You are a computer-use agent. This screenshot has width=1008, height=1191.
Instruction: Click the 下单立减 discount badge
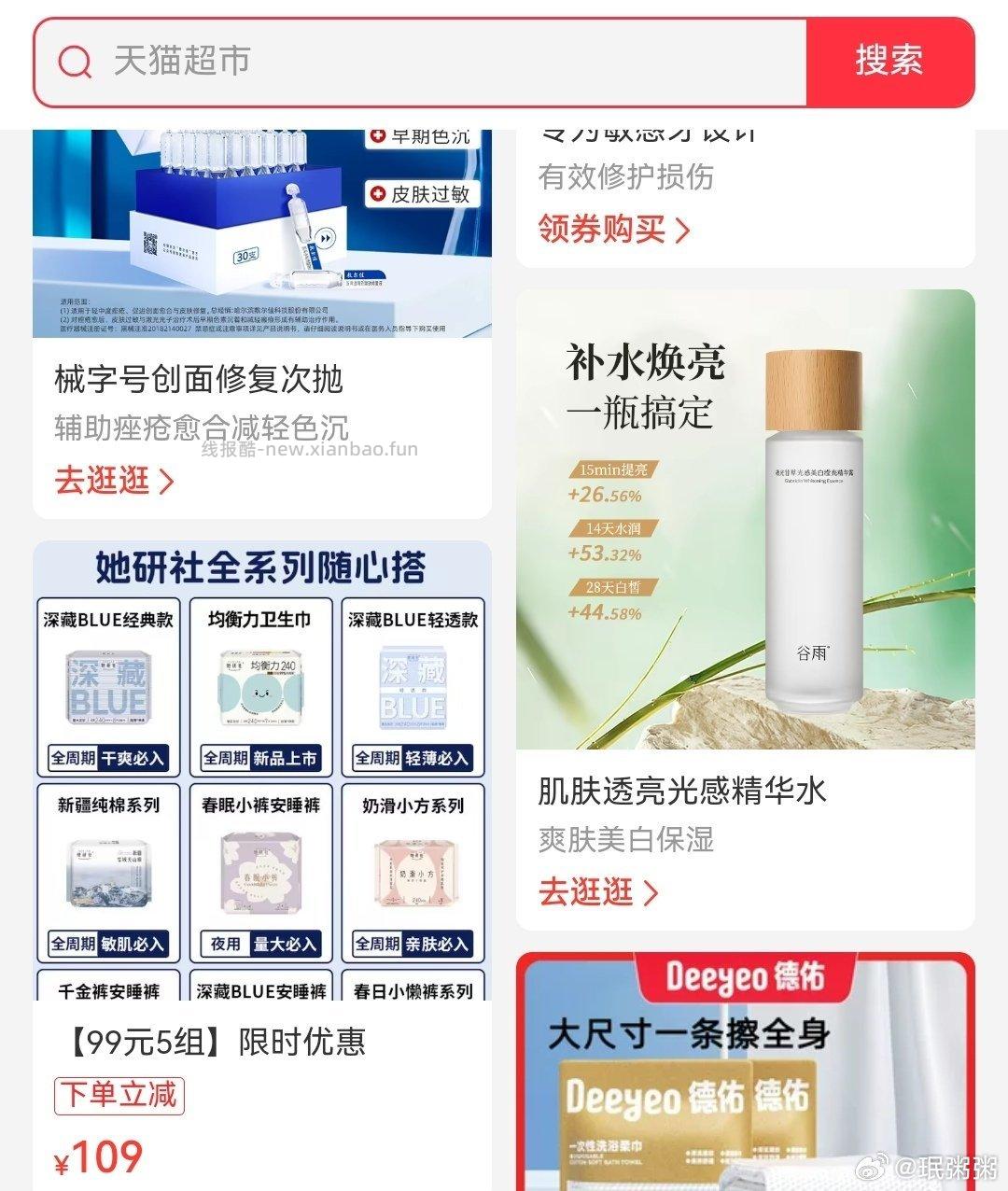click(118, 1096)
